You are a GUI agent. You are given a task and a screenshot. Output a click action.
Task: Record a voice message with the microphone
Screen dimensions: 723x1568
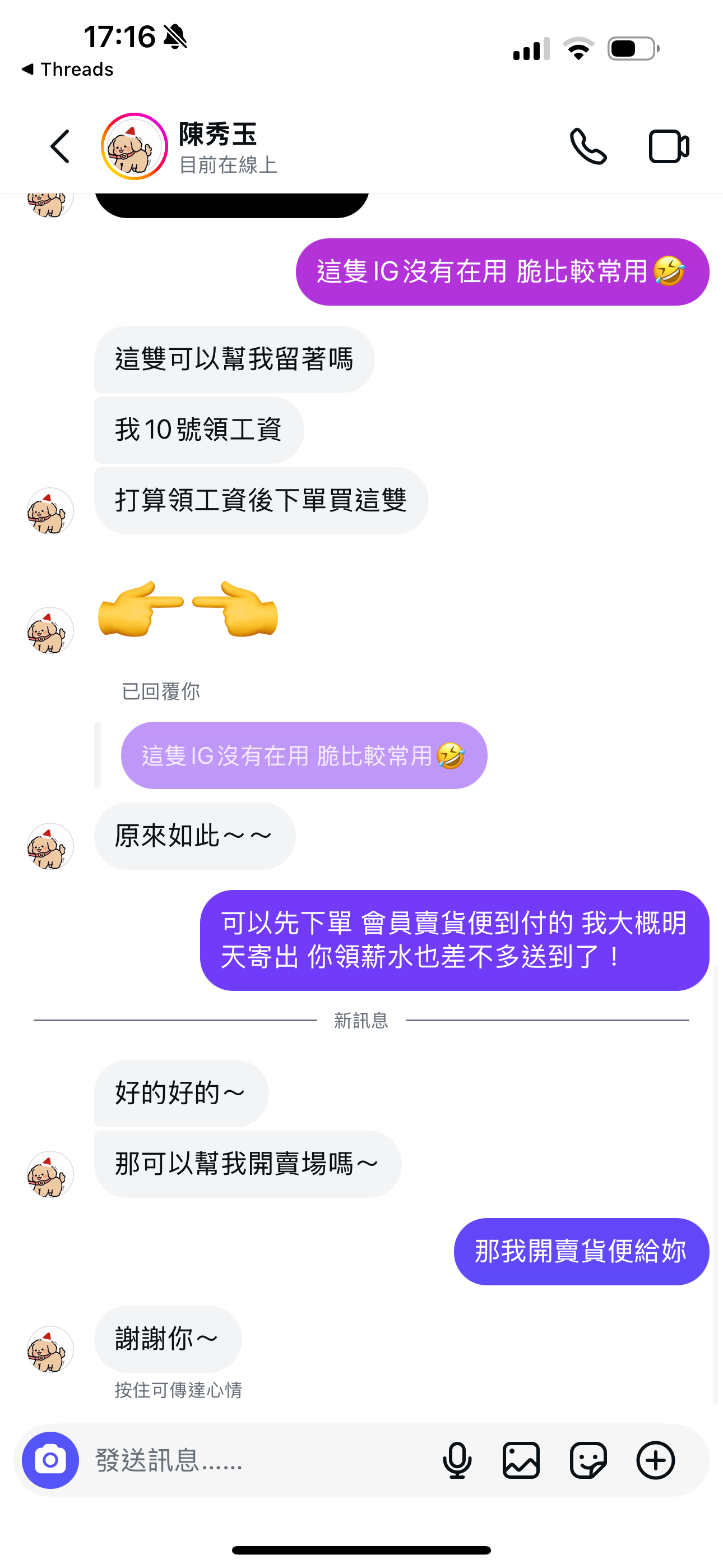coord(457,1460)
